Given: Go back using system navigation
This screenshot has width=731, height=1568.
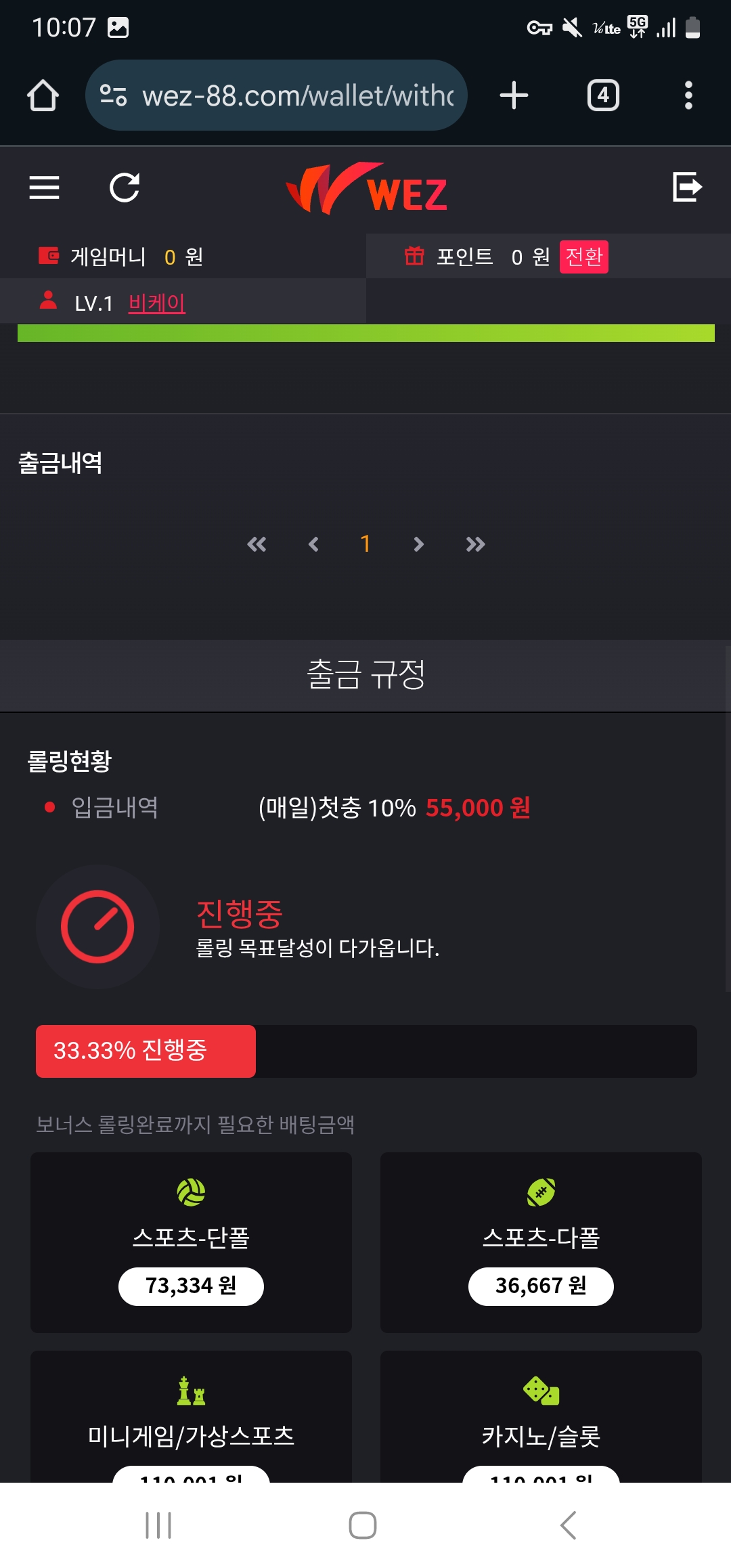Looking at the screenshot, I should point(569,1525).
